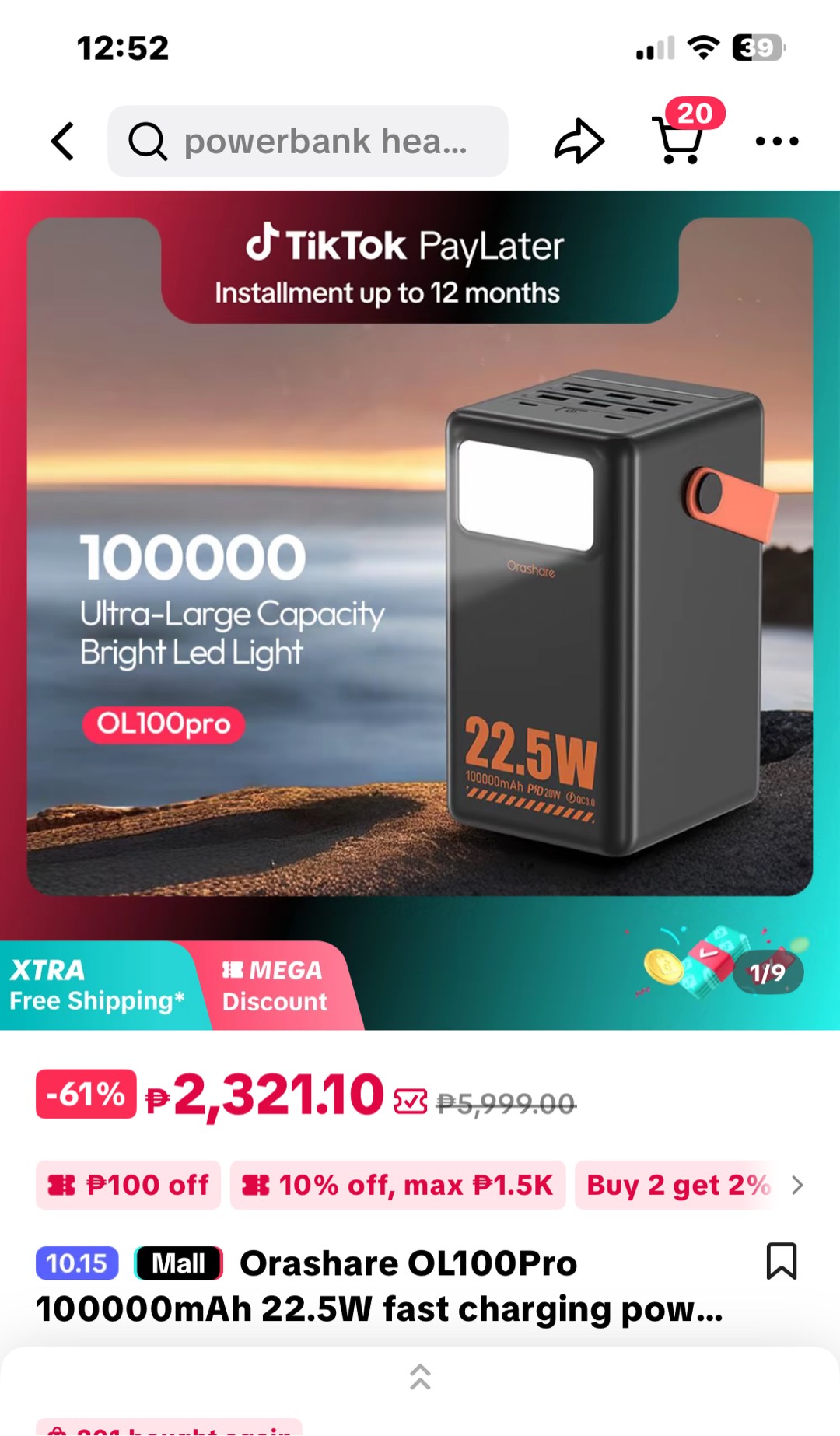
Task: Select the 10% off, max ₱1.5K coupon
Action: point(397,1185)
